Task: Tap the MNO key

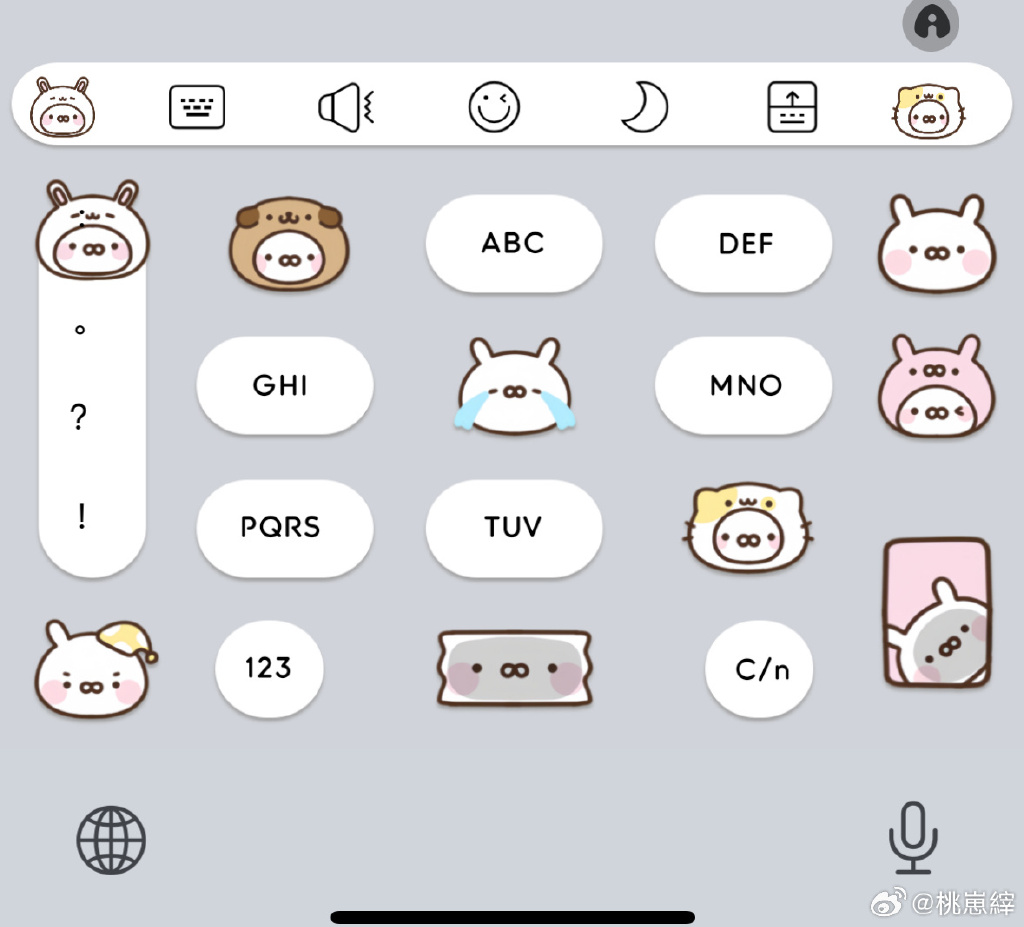Action: [x=743, y=385]
